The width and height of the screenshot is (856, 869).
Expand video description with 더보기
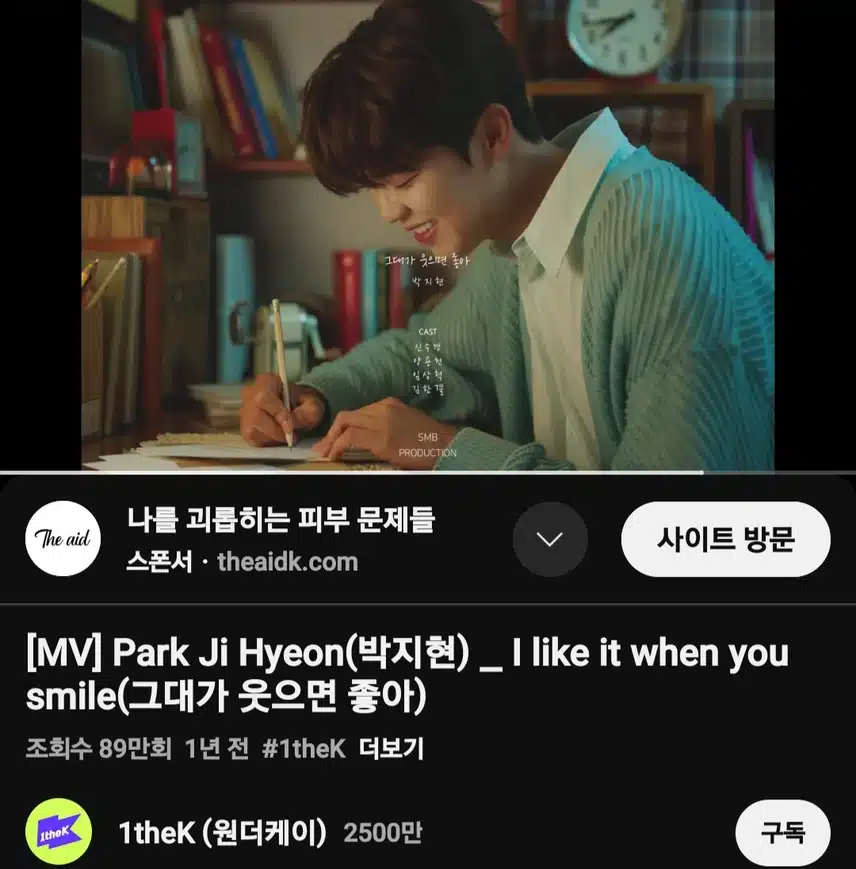[390, 749]
